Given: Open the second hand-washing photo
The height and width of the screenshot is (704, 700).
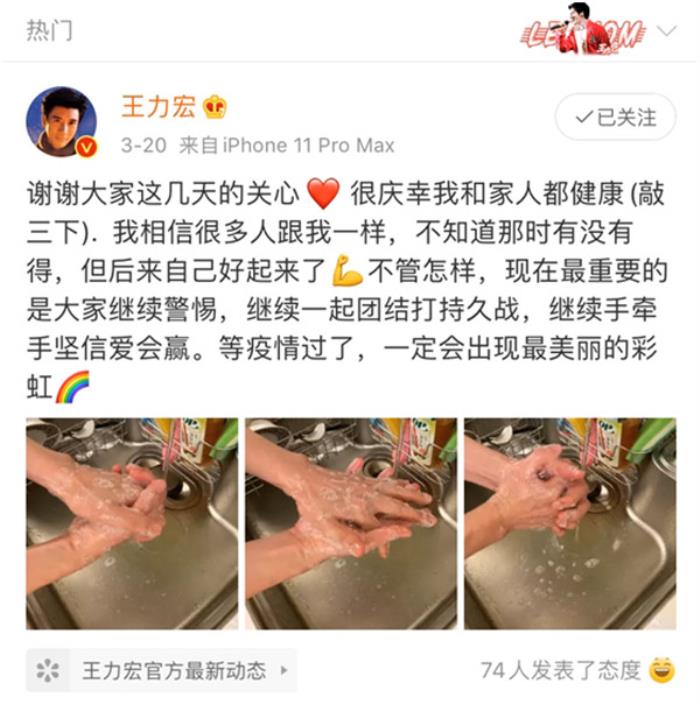Looking at the screenshot, I should tap(351, 524).
